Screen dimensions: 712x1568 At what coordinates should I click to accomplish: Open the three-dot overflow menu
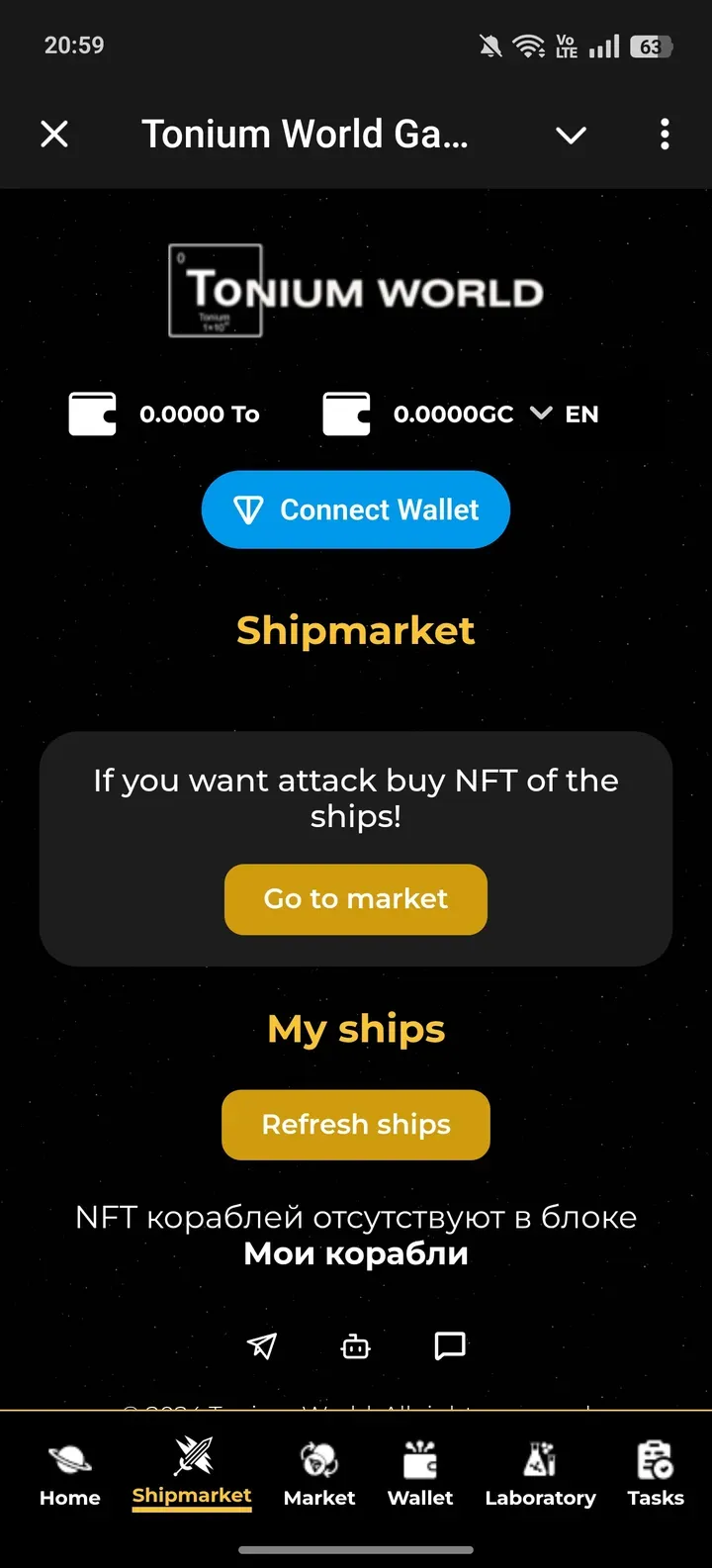tap(665, 134)
